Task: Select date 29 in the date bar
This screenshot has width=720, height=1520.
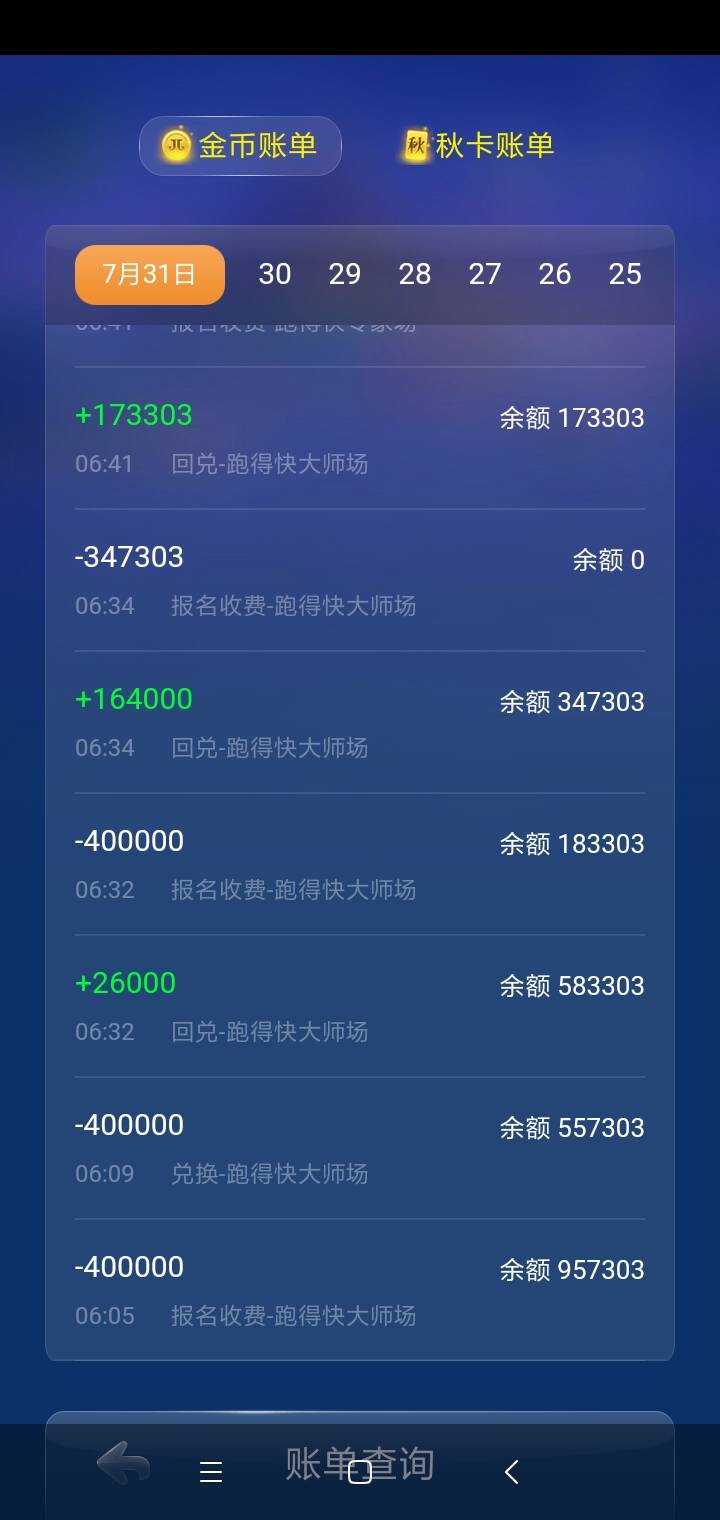Action: [x=345, y=274]
